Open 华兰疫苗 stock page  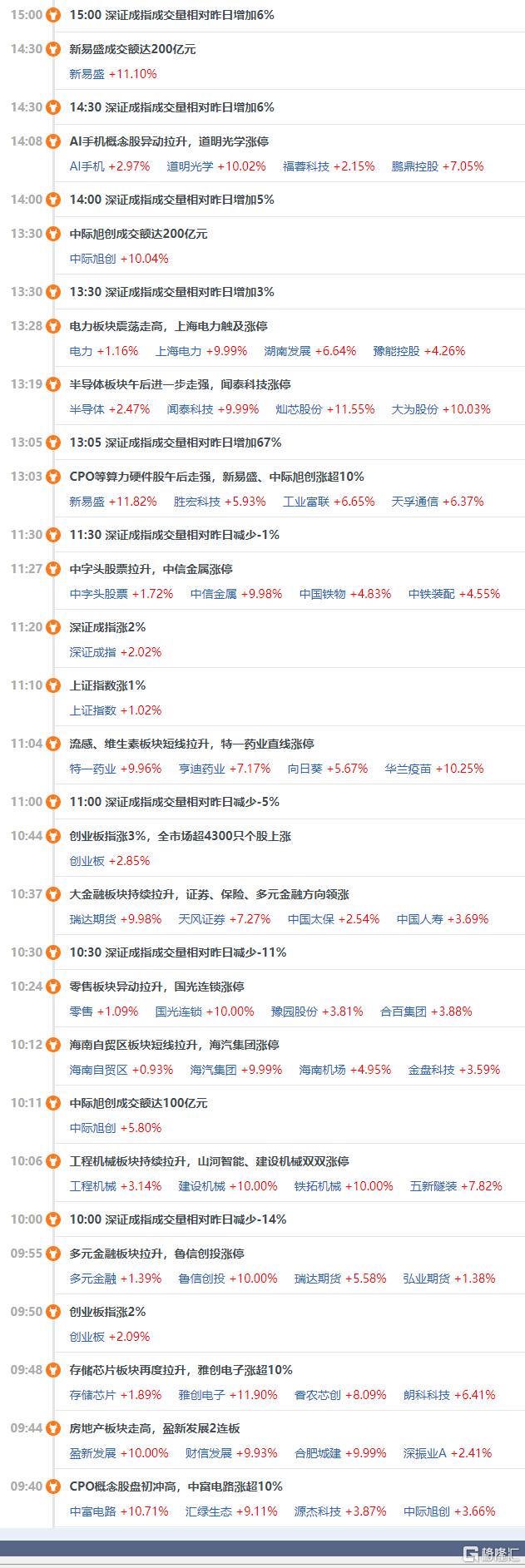[x=408, y=769]
